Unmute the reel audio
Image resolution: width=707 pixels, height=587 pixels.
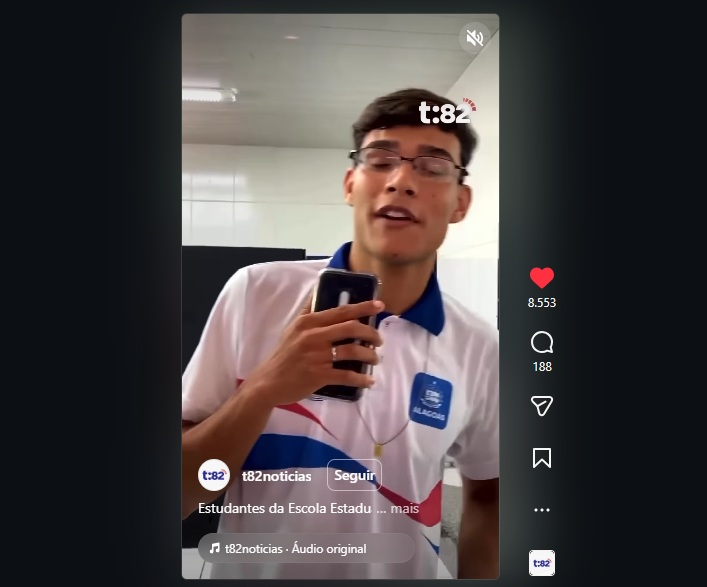tap(475, 38)
